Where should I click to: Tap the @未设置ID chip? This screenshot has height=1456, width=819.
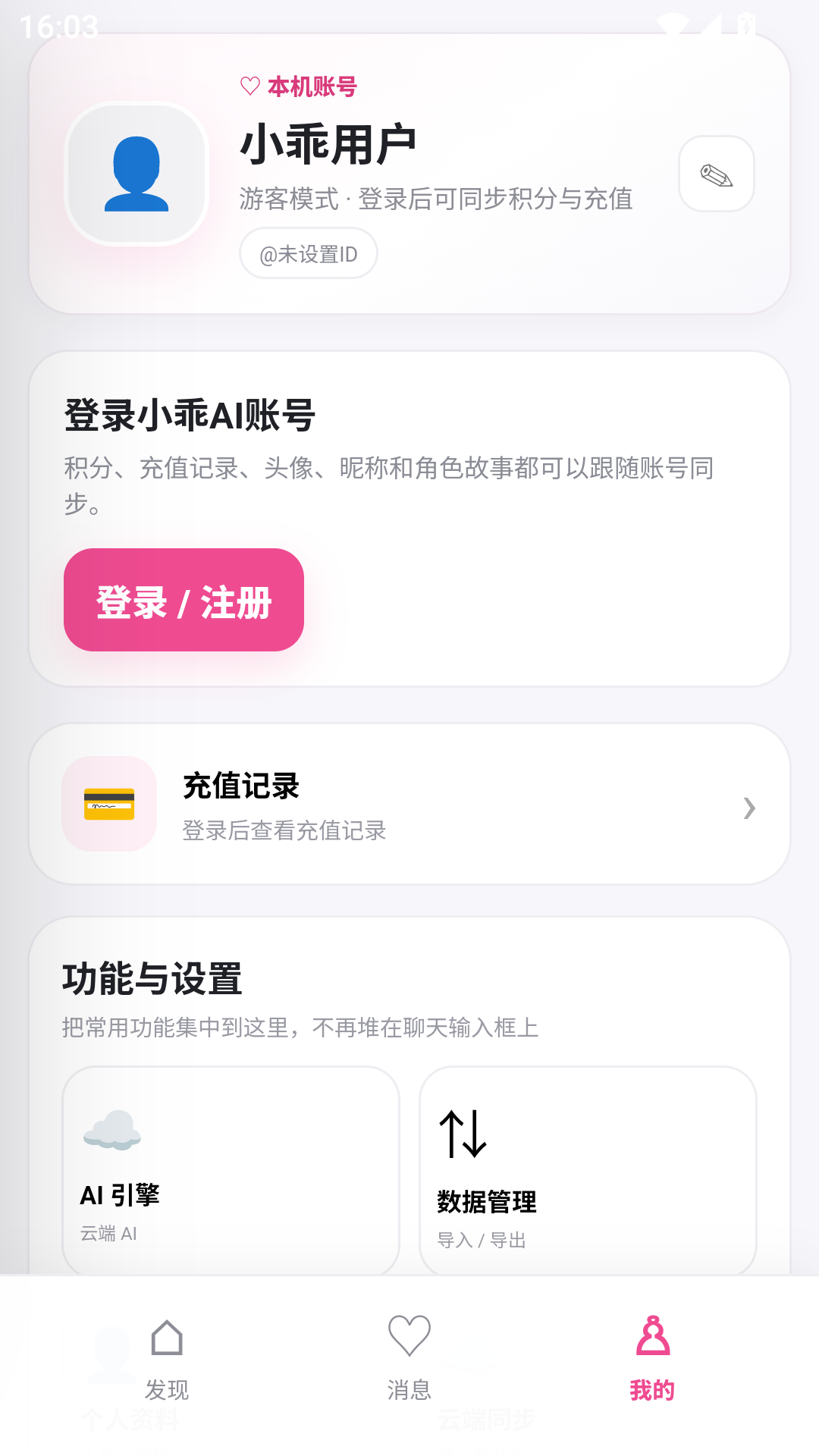click(x=309, y=253)
